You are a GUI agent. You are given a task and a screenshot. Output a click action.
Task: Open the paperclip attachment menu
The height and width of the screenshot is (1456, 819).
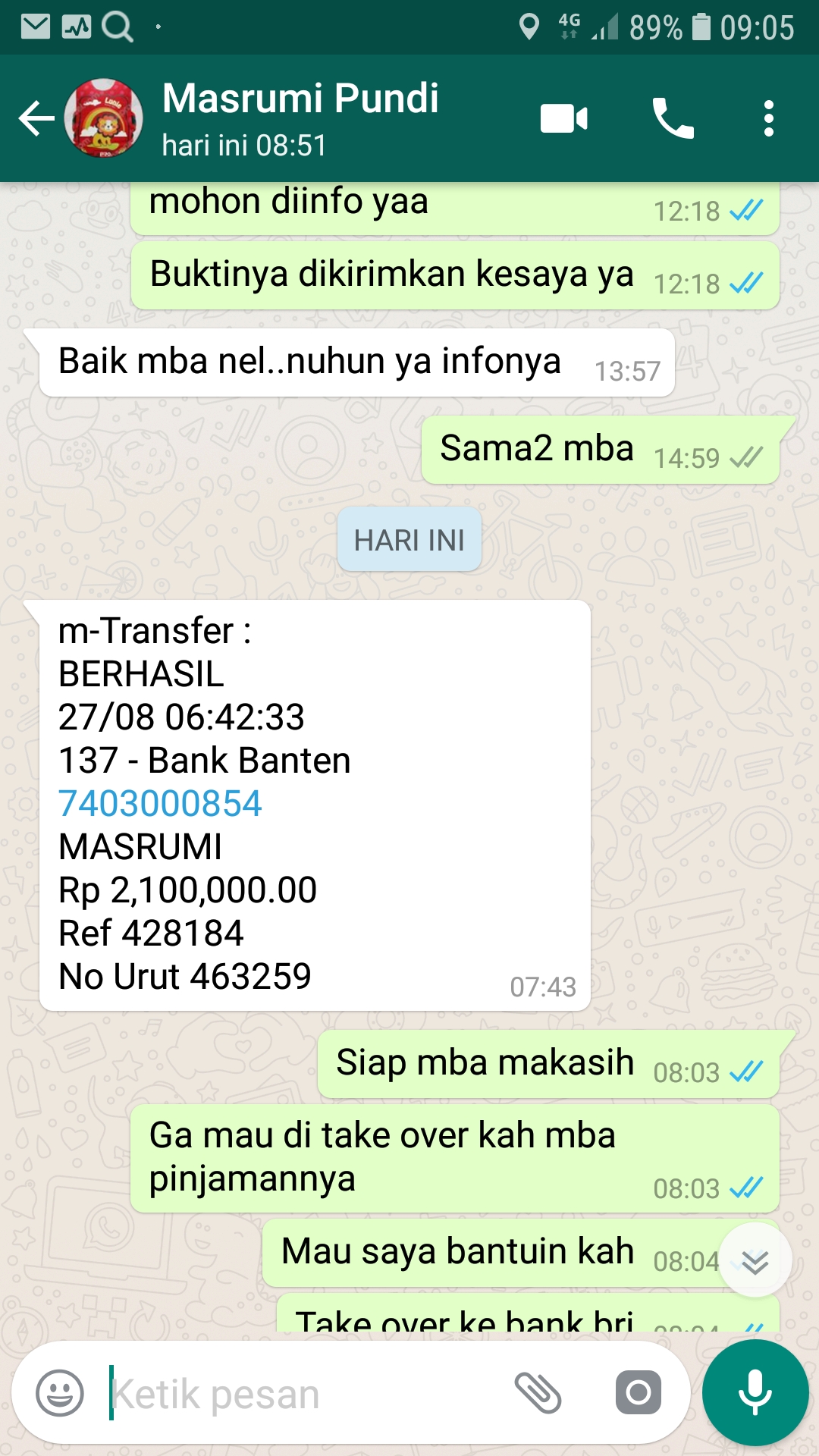(x=538, y=1393)
